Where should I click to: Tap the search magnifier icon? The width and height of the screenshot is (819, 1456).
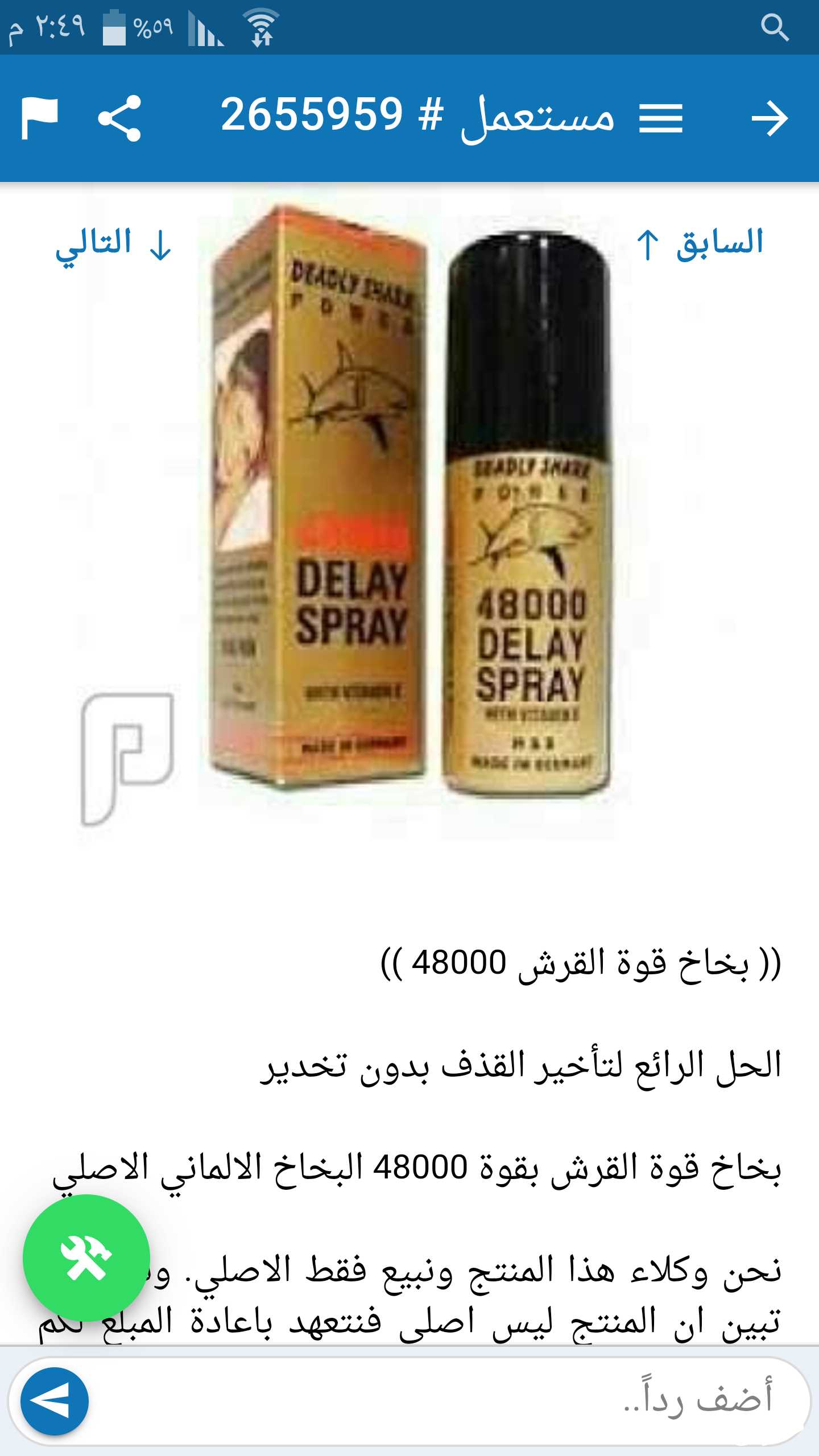point(775,27)
